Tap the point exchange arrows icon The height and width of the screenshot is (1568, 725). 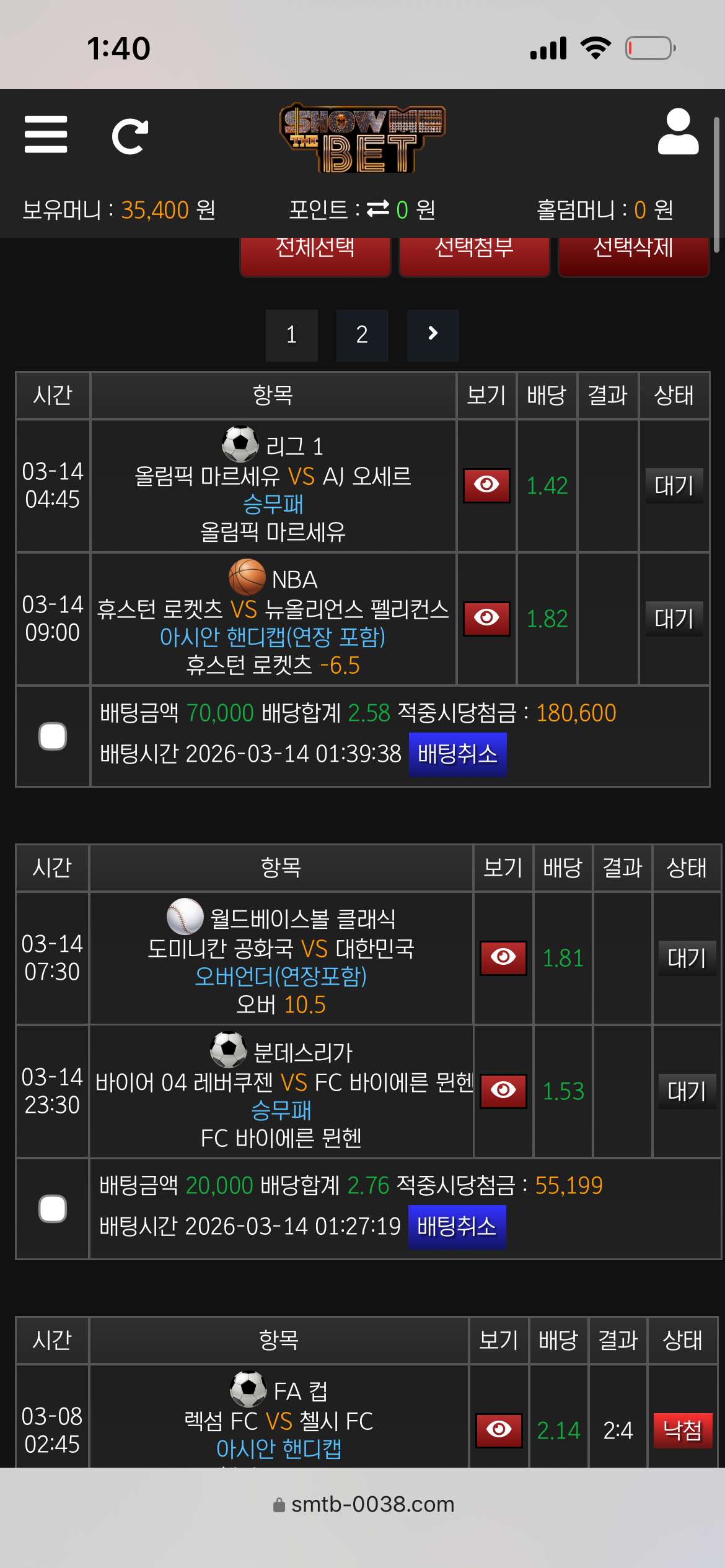tap(378, 209)
